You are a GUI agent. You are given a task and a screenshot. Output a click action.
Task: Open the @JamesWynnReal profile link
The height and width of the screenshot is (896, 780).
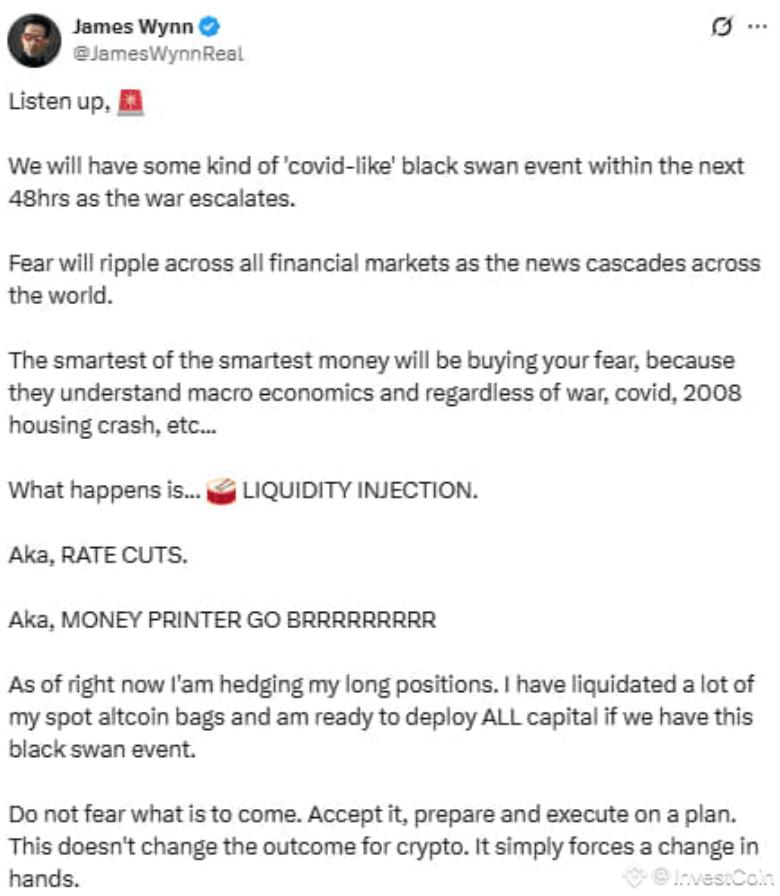tap(158, 53)
